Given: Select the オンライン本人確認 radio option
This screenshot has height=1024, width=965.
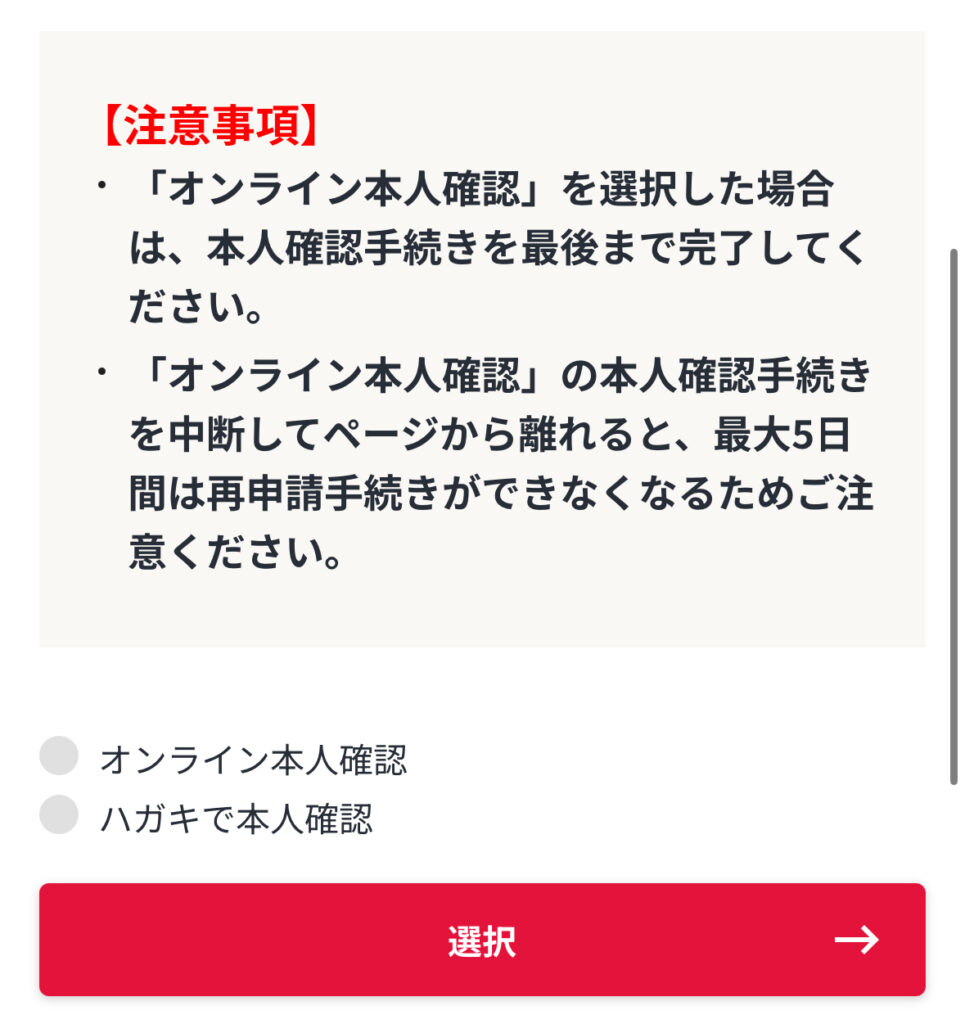Looking at the screenshot, I should (59, 756).
